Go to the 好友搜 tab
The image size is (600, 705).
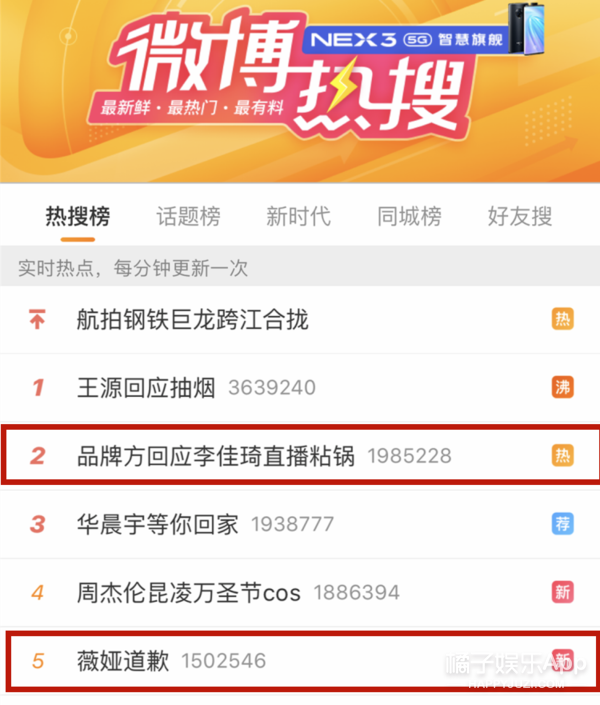tap(519, 216)
